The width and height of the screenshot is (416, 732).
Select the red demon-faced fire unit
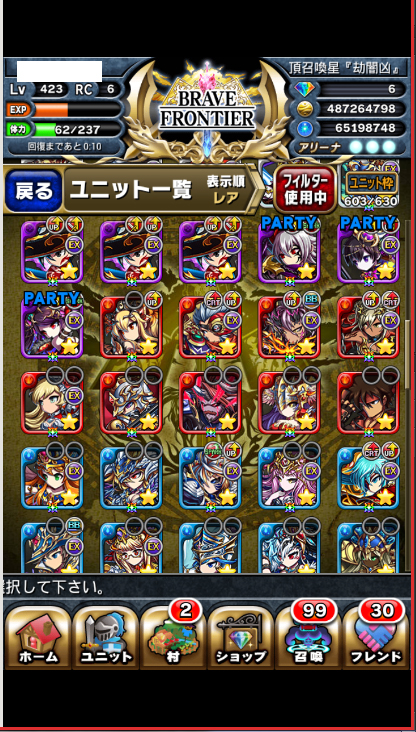(211, 403)
